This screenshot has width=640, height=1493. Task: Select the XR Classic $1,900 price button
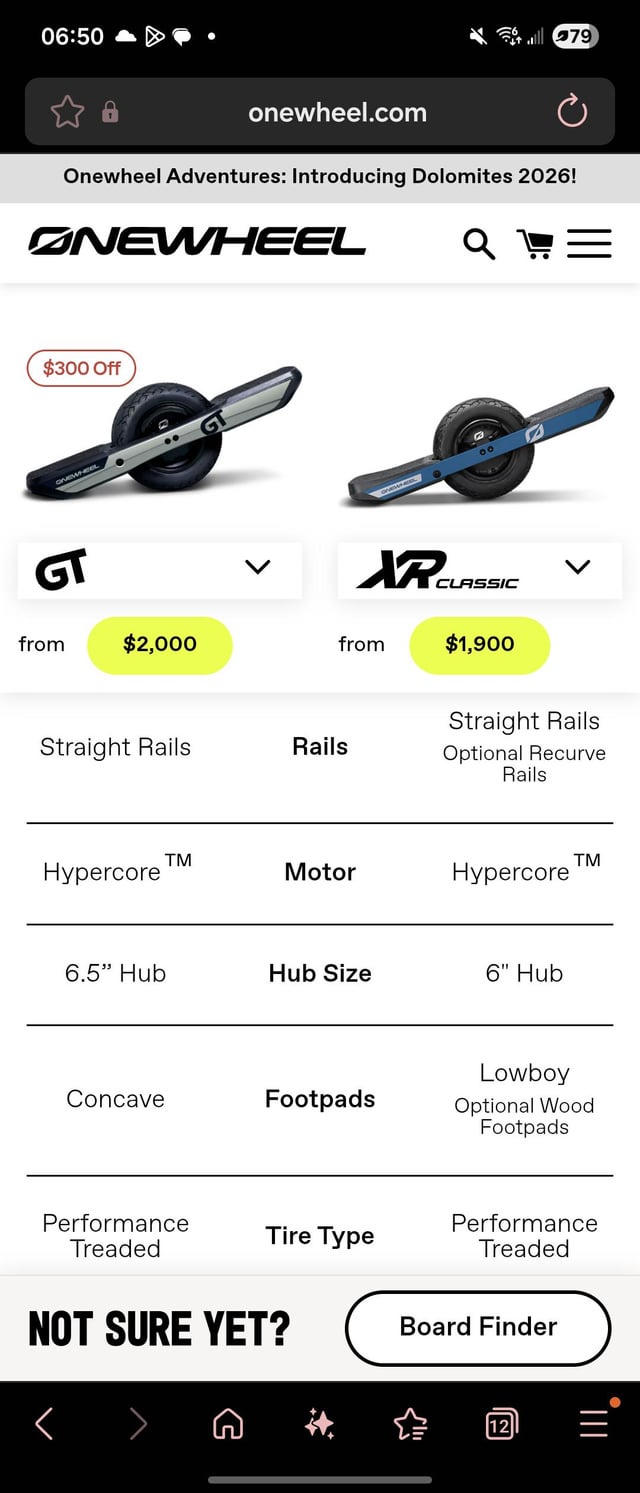tap(480, 644)
